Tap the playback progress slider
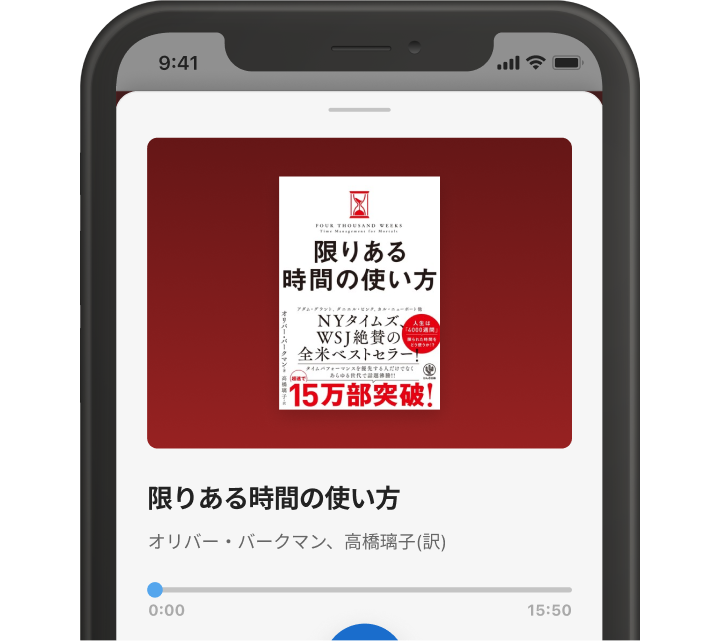 pyautogui.click(x=360, y=590)
